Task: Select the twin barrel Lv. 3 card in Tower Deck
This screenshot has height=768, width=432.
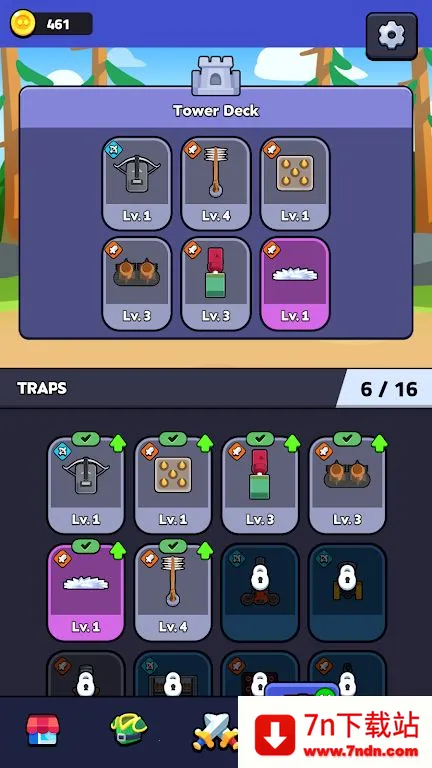Action: pyautogui.click(x=137, y=284)
